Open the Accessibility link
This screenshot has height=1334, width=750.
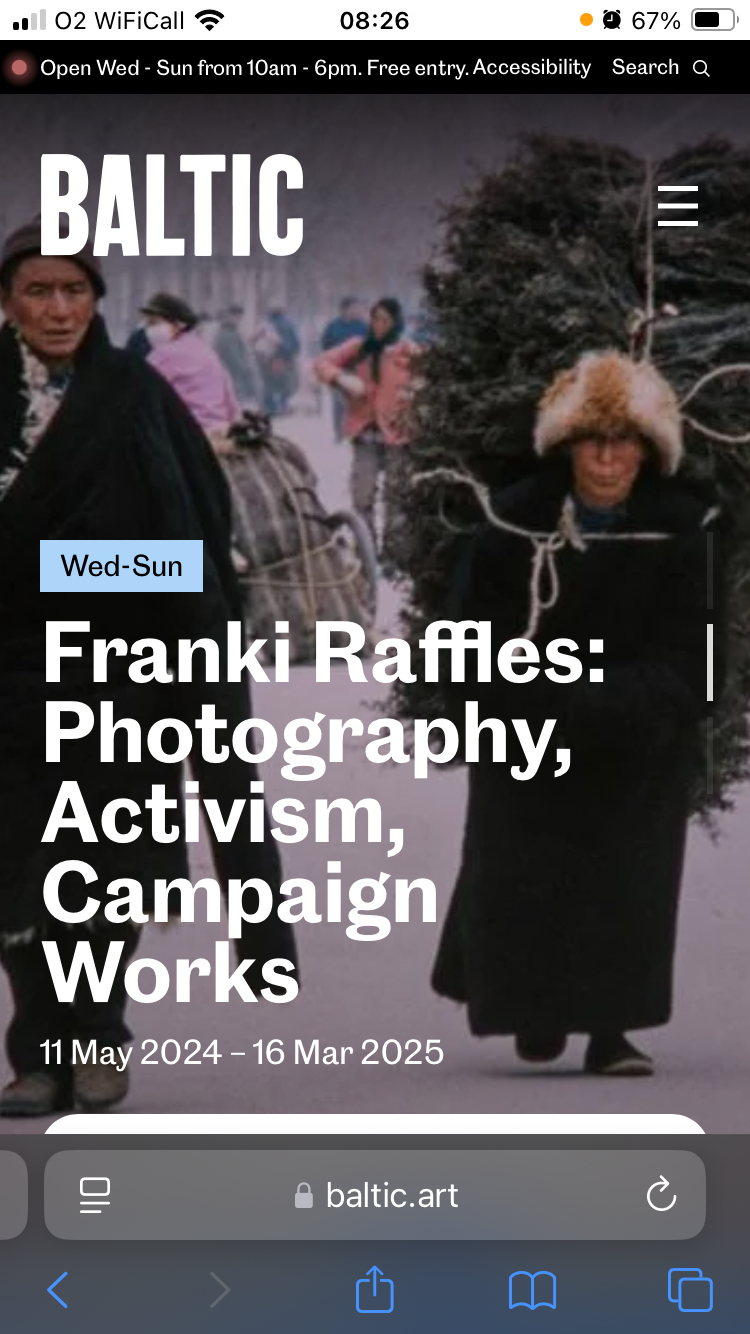coord(531,68)
